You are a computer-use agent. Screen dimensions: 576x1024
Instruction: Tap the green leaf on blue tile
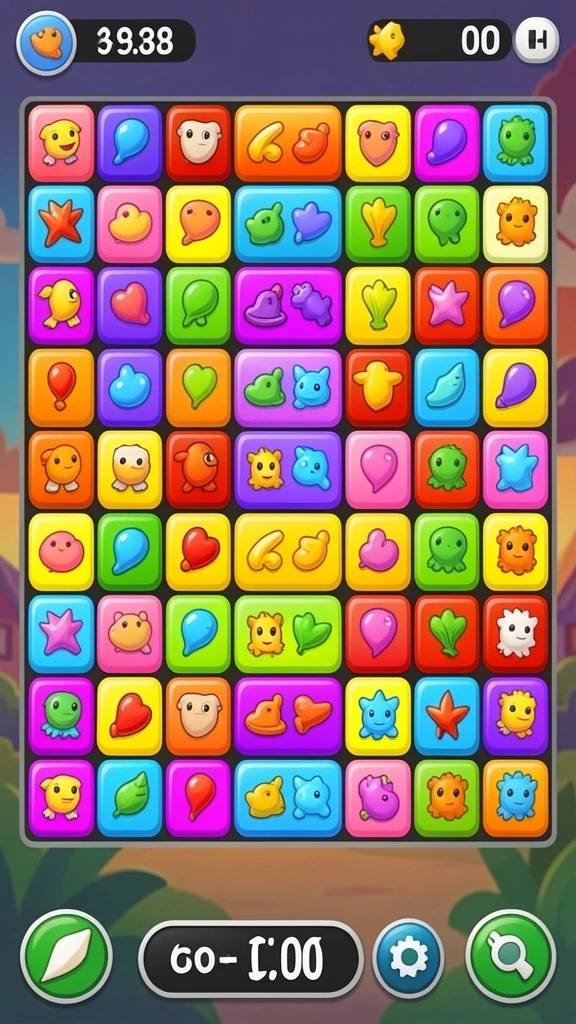click(x=129, y=798)
